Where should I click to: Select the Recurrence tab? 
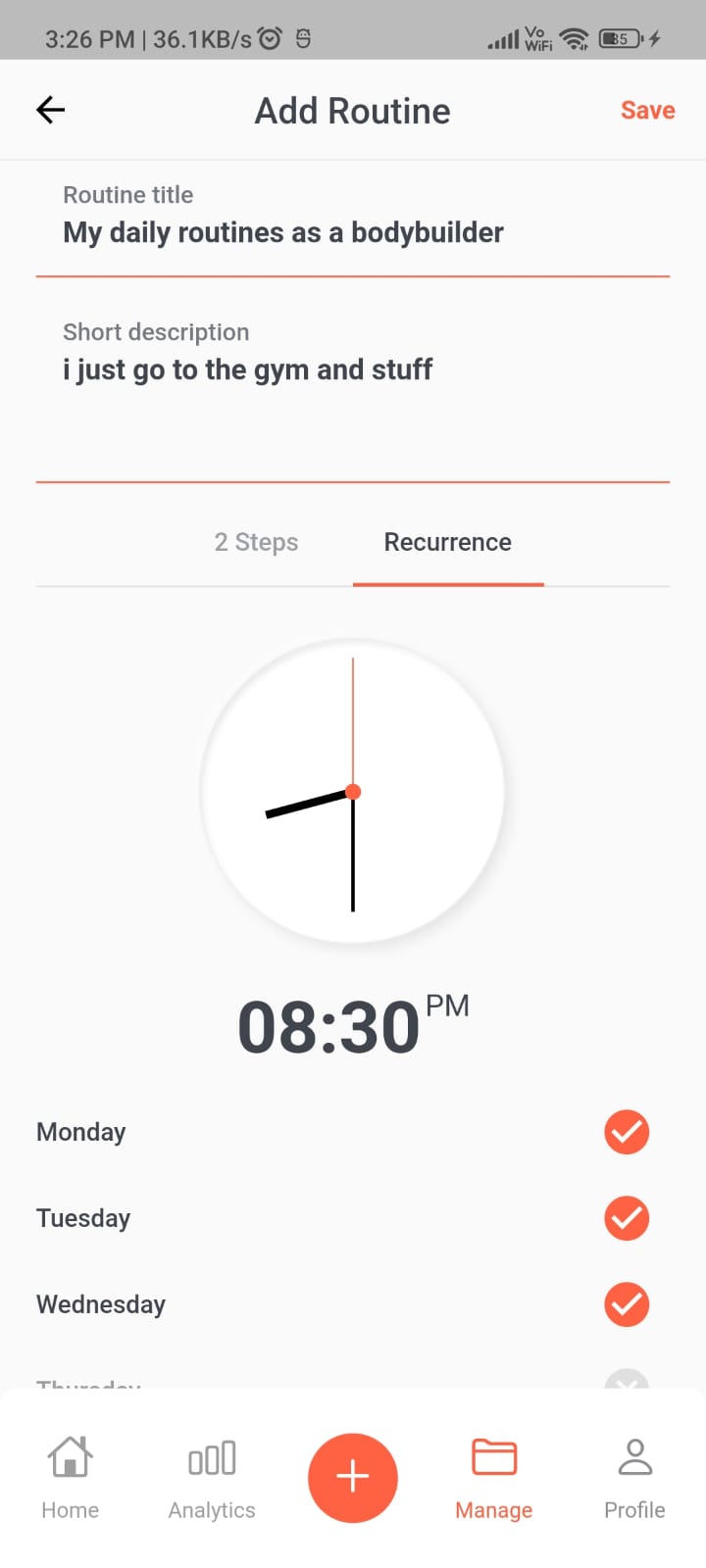[447, 542]
